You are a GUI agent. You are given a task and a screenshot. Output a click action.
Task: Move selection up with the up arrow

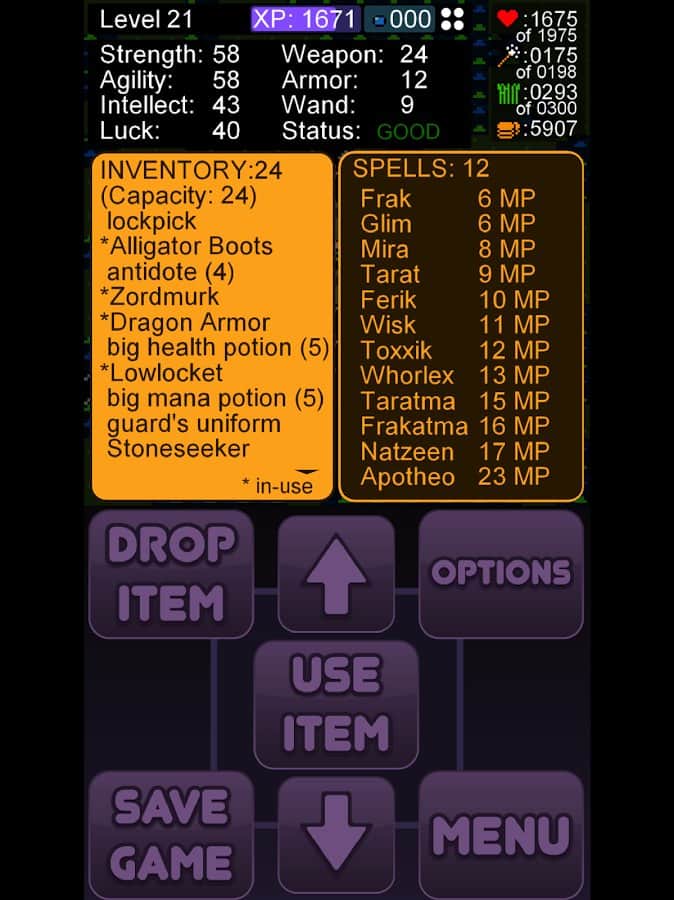335,574
